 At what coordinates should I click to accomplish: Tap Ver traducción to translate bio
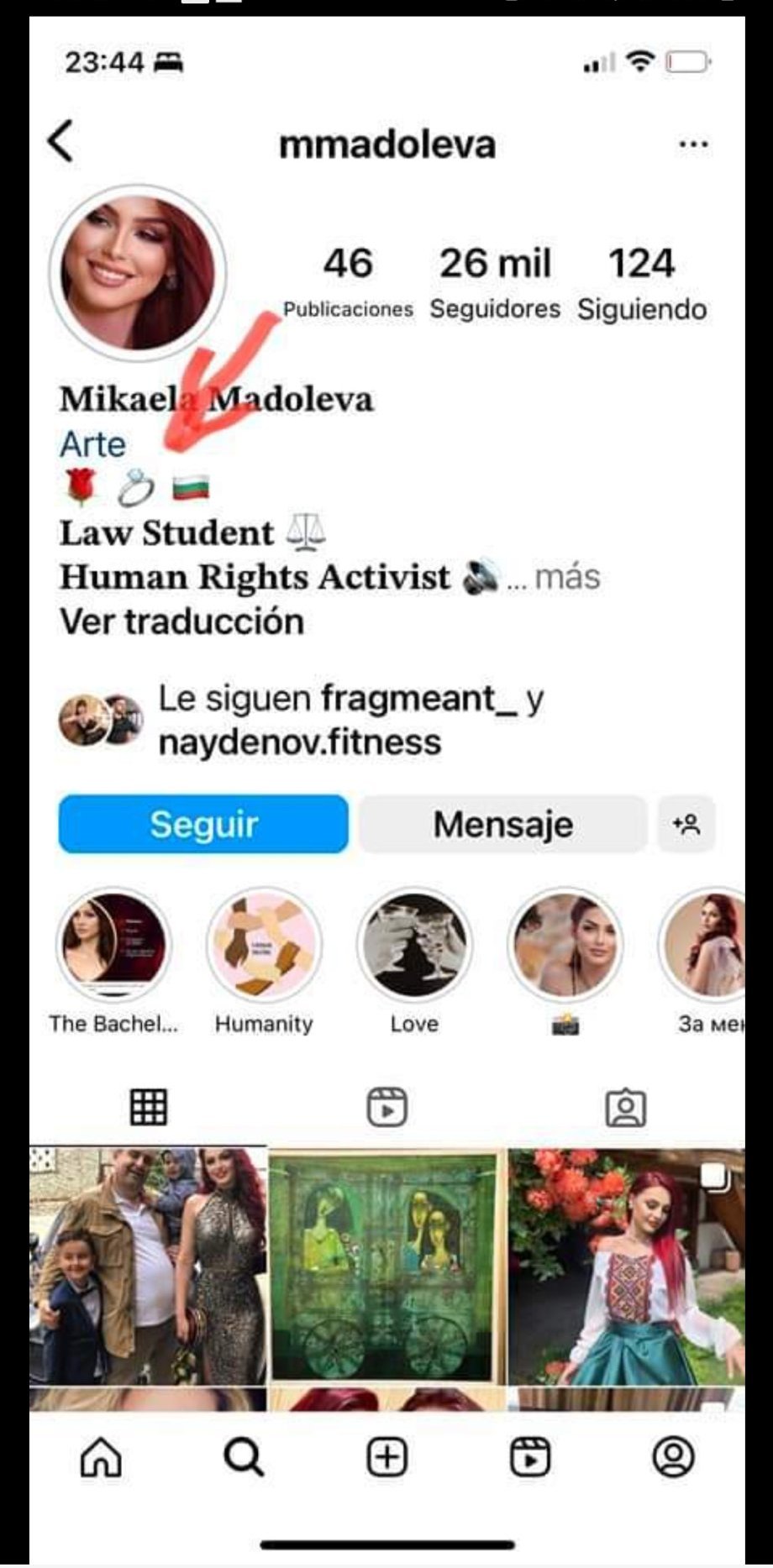181,621
